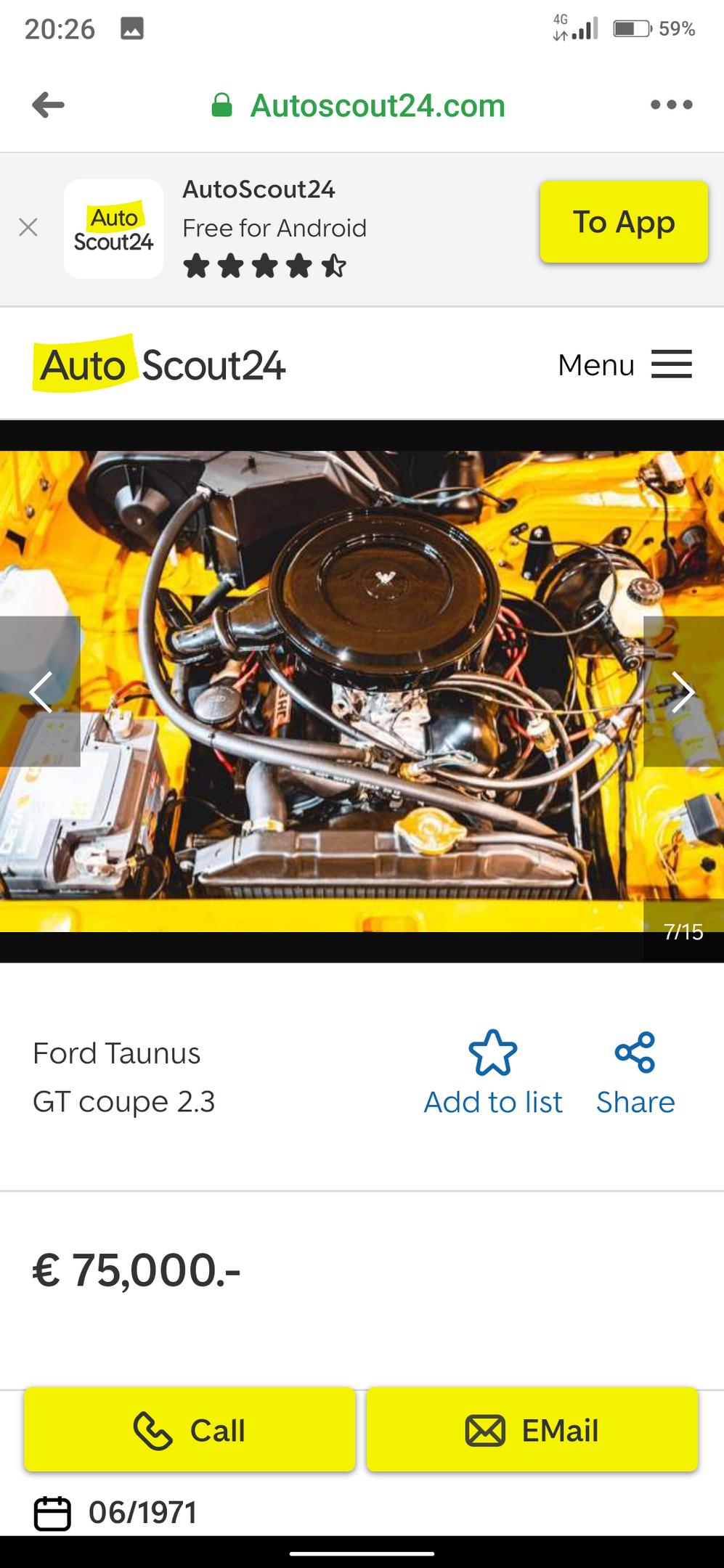Viewport: 724px width, 1568px height.
Task: Call the seller
Action: tap(190, 1431)
